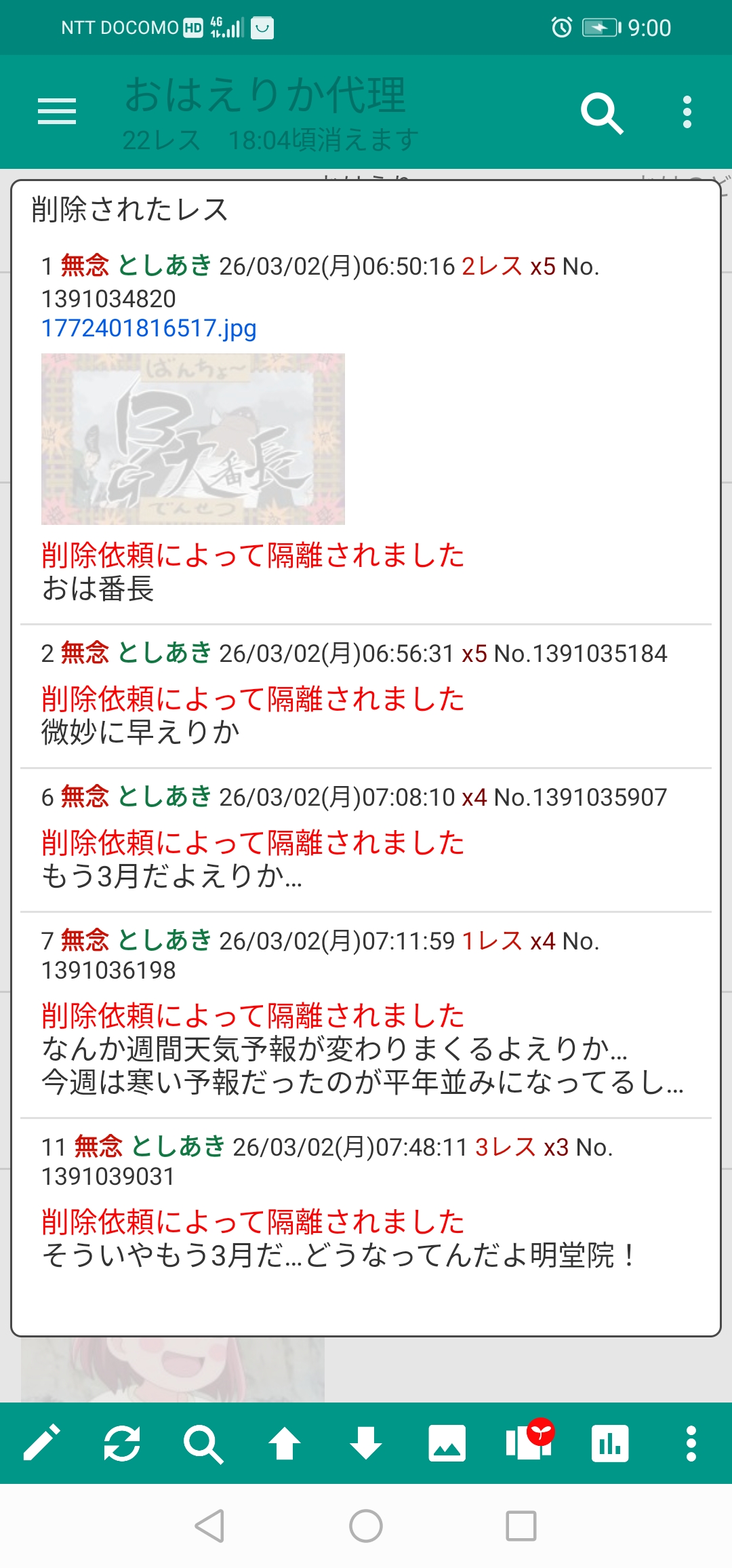
Task: View the attached image thumbnail in post 1
Action: click(x=193, y=439)
